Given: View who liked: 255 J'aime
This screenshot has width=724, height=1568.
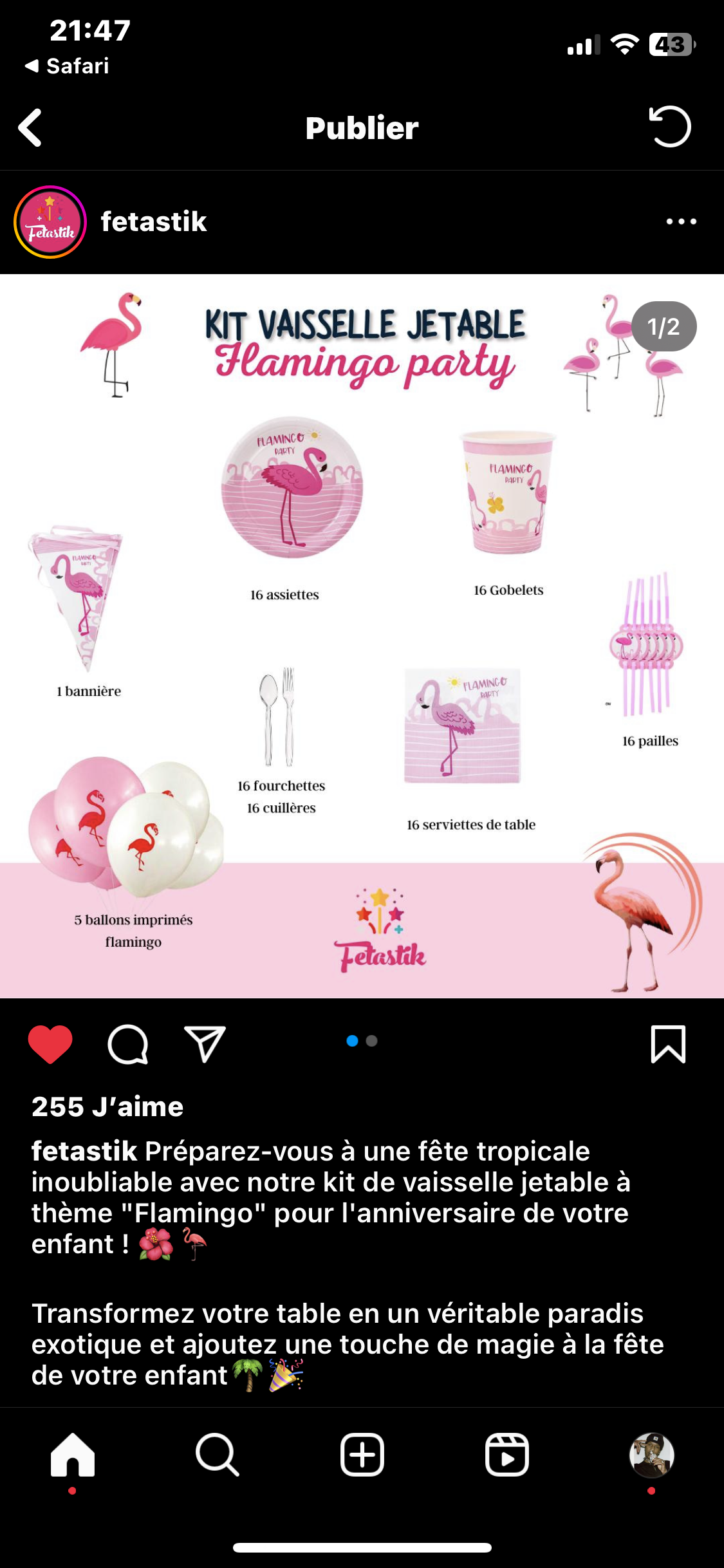Looking at the screenshot, I should point(107,1106).
